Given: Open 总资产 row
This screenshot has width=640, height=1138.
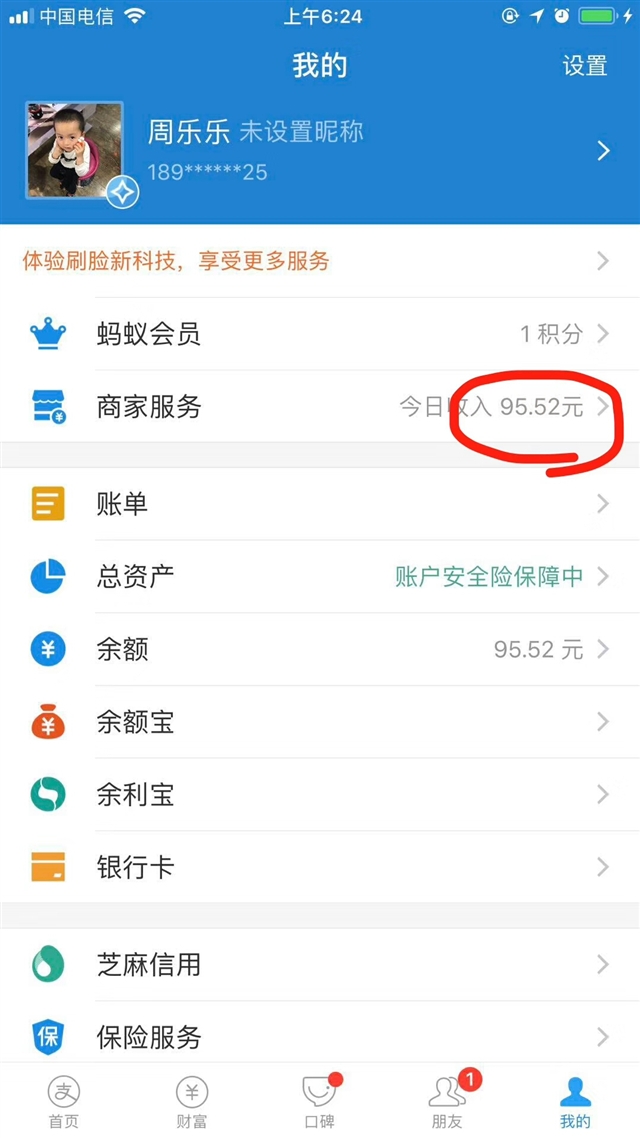Looking at the screenshot, I should [x=320, y=576].
